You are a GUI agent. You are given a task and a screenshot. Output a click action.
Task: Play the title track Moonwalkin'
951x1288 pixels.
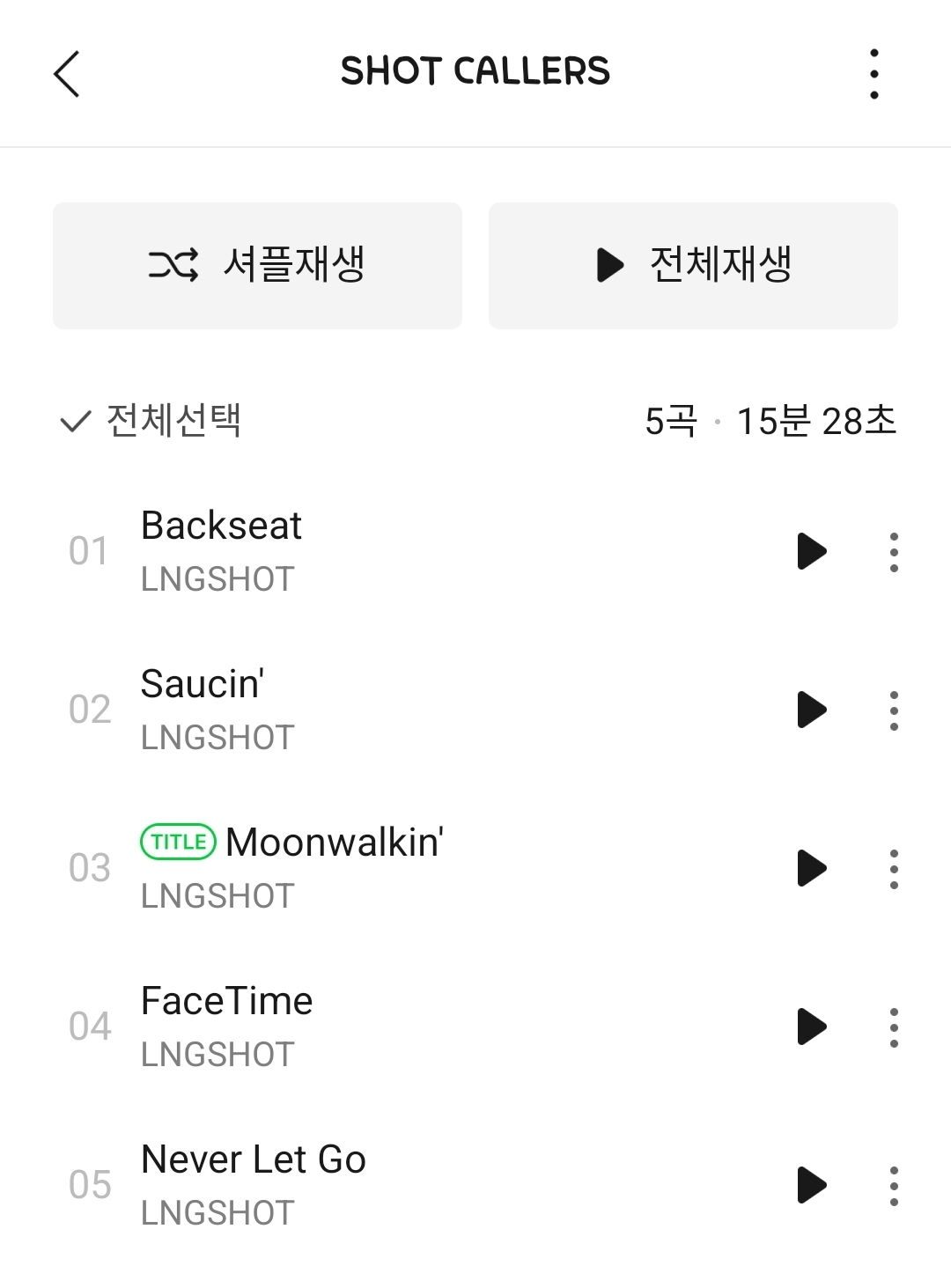(811, 868)
